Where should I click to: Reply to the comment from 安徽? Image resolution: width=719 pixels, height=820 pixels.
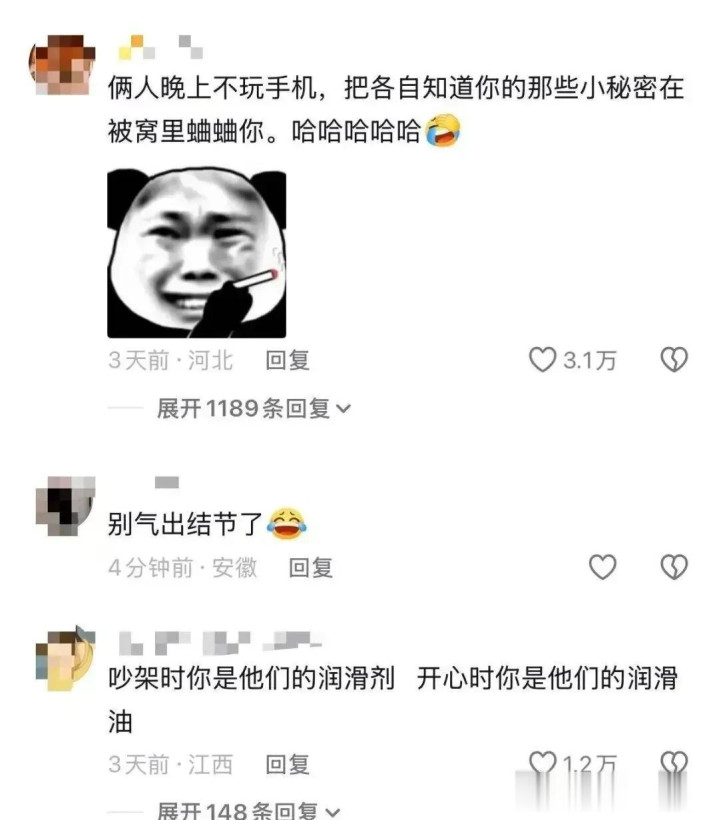click(x=311, y=568)
